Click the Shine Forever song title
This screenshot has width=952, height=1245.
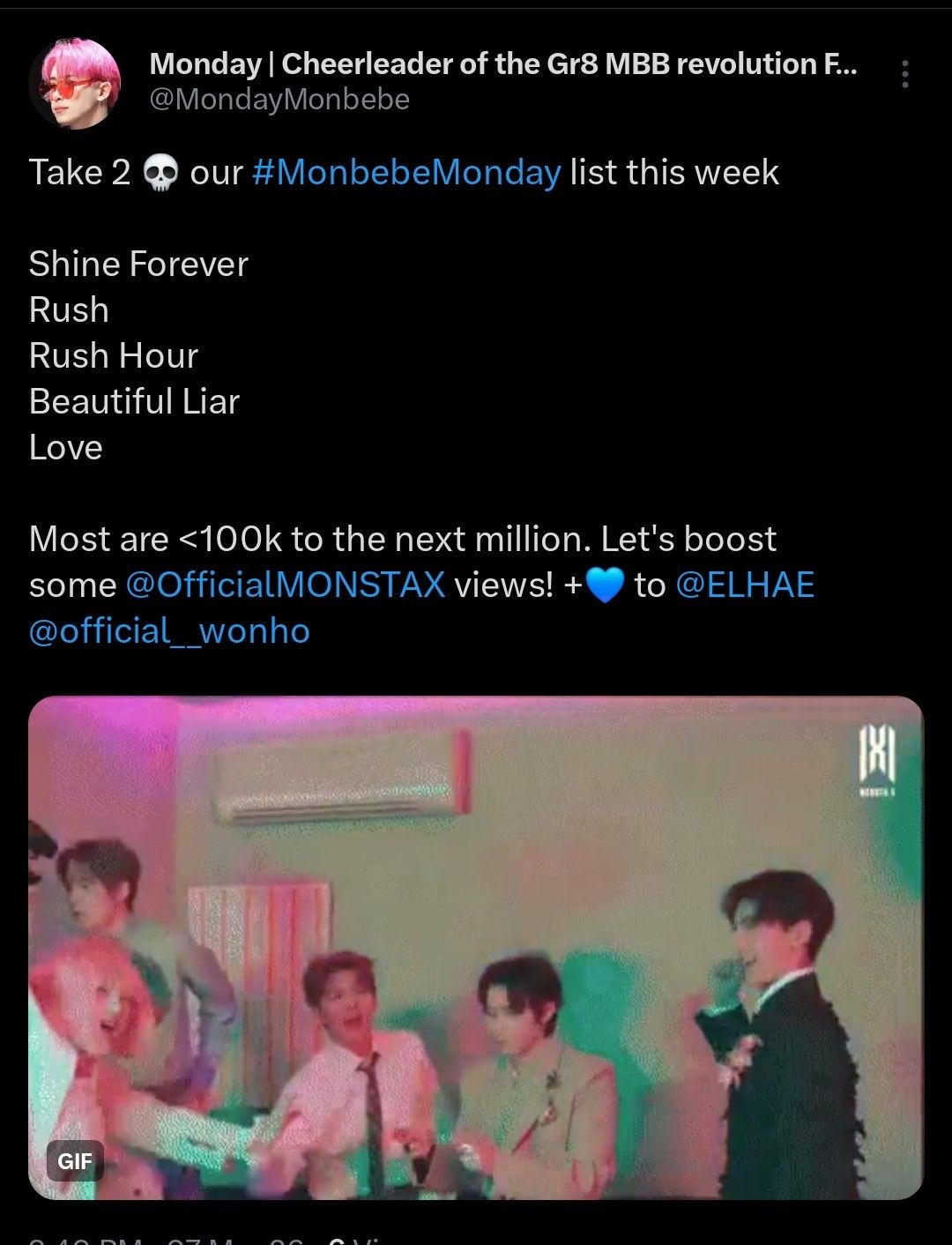[138, 264]
